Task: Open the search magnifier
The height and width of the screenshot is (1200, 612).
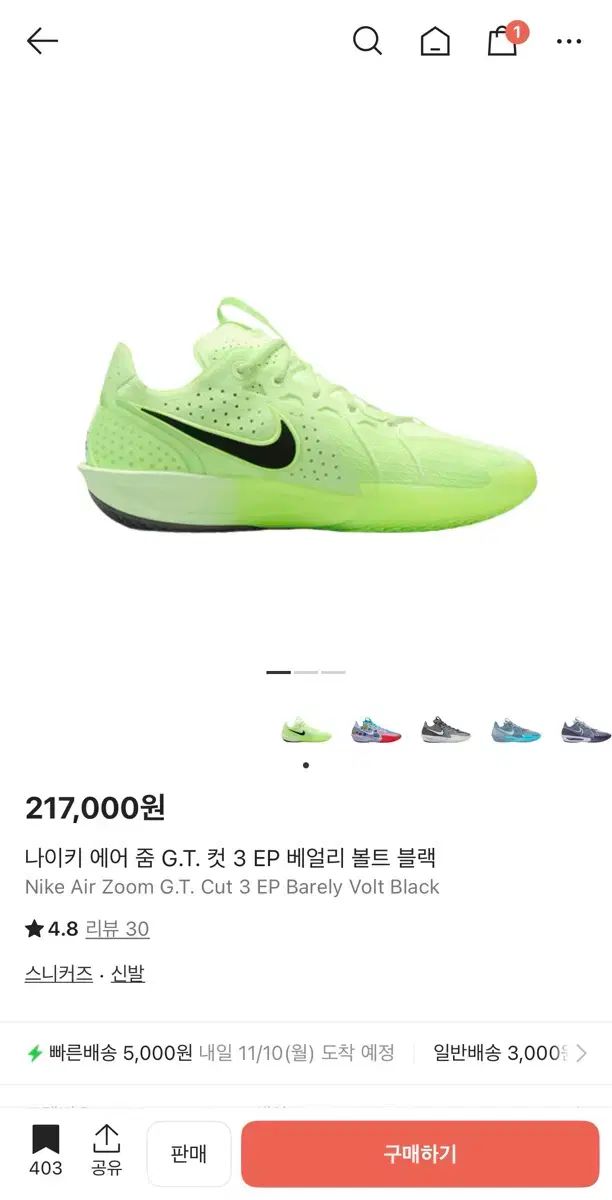Action: [x=367, y=41]
